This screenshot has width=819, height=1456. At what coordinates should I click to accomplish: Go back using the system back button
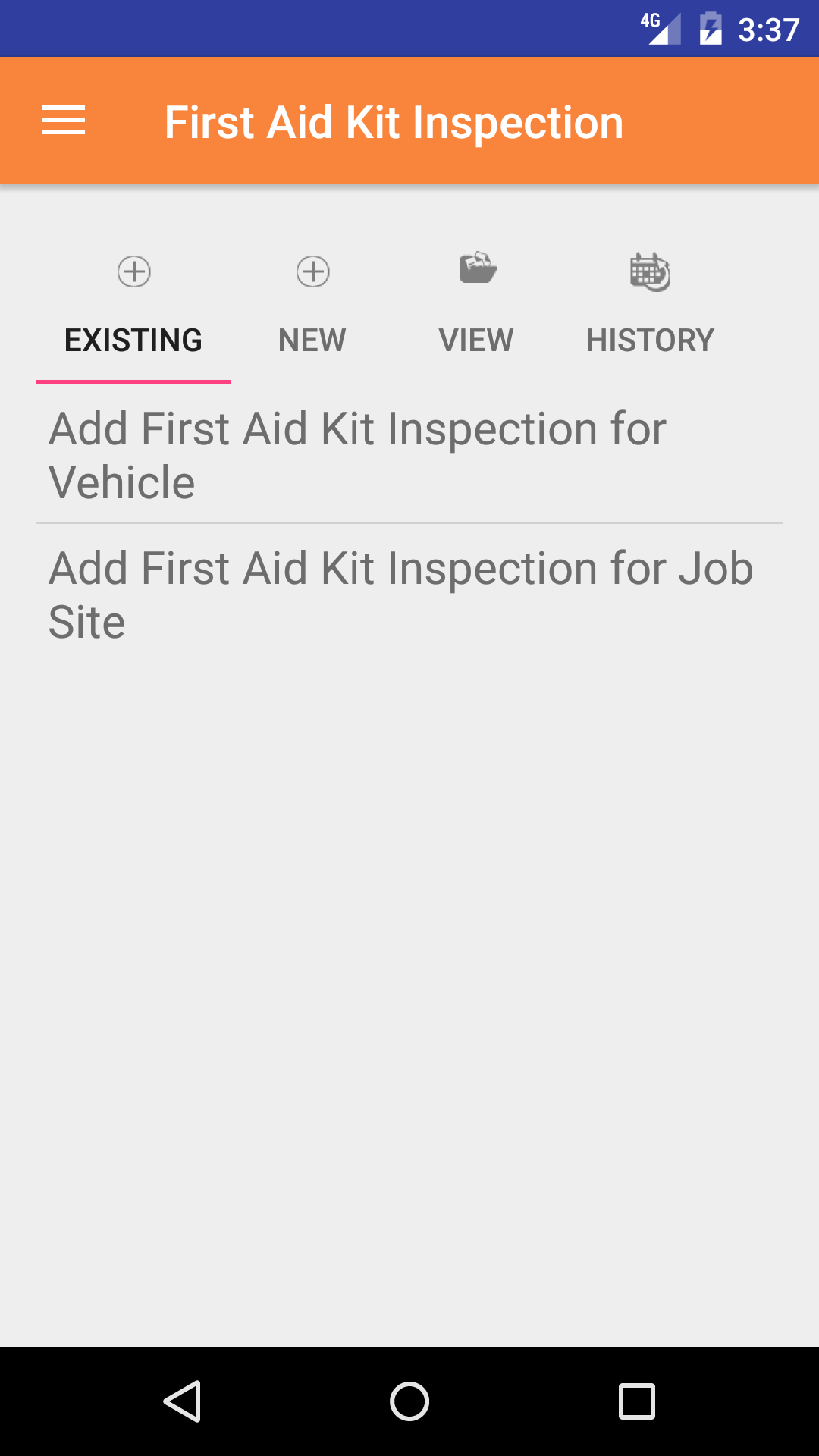click(182, 1401)
